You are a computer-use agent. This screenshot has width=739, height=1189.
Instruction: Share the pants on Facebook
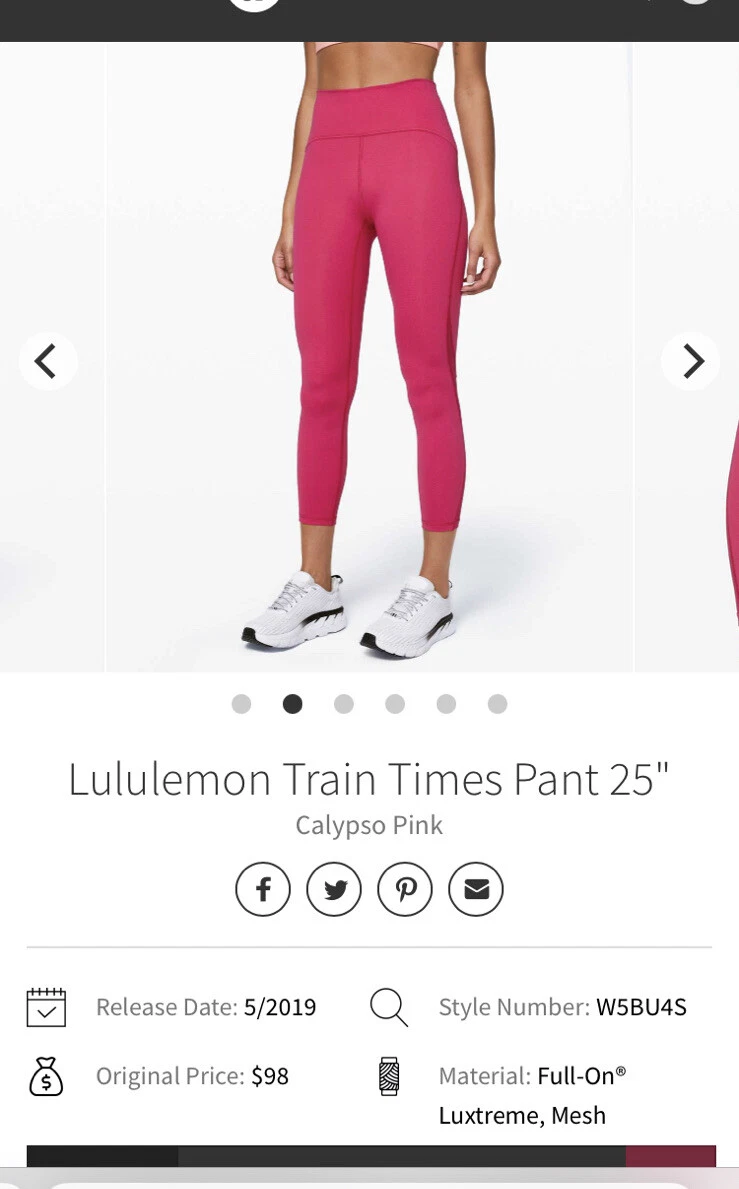coord(263,889)
